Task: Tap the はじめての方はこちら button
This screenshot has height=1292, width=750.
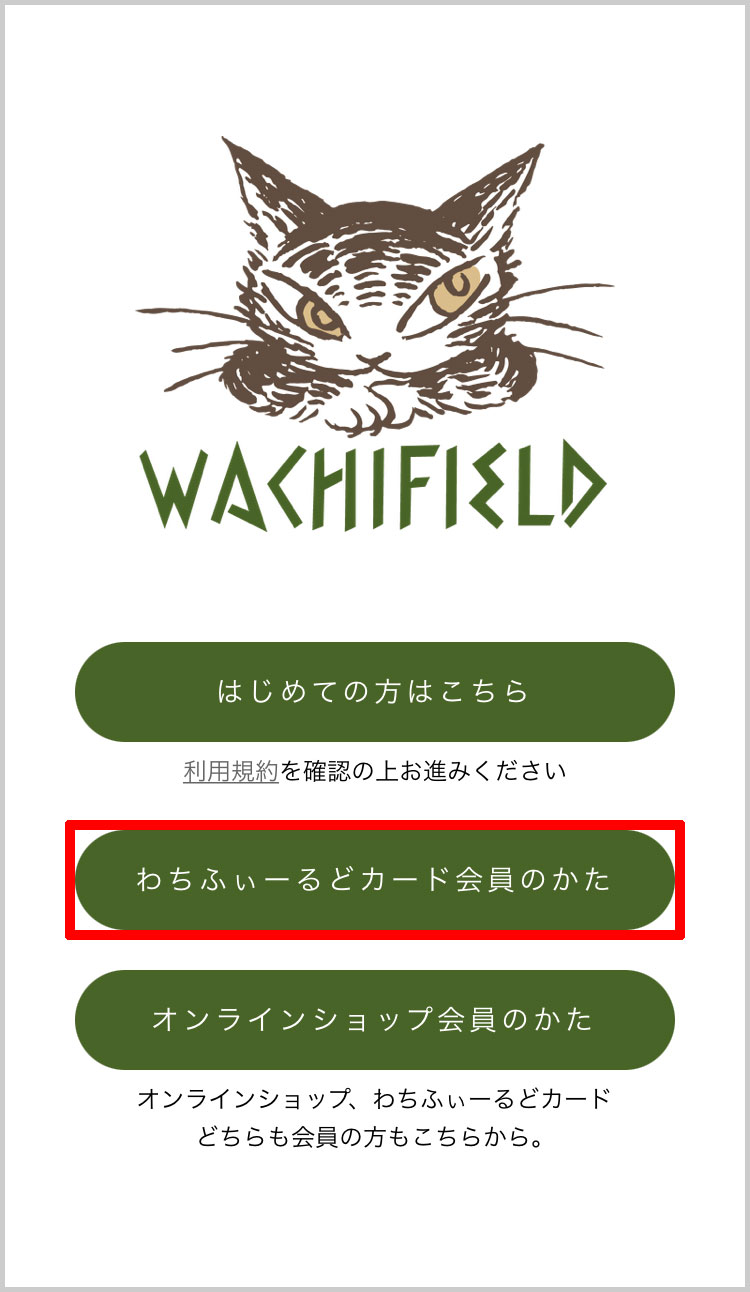Action: [x=374, y=692]
